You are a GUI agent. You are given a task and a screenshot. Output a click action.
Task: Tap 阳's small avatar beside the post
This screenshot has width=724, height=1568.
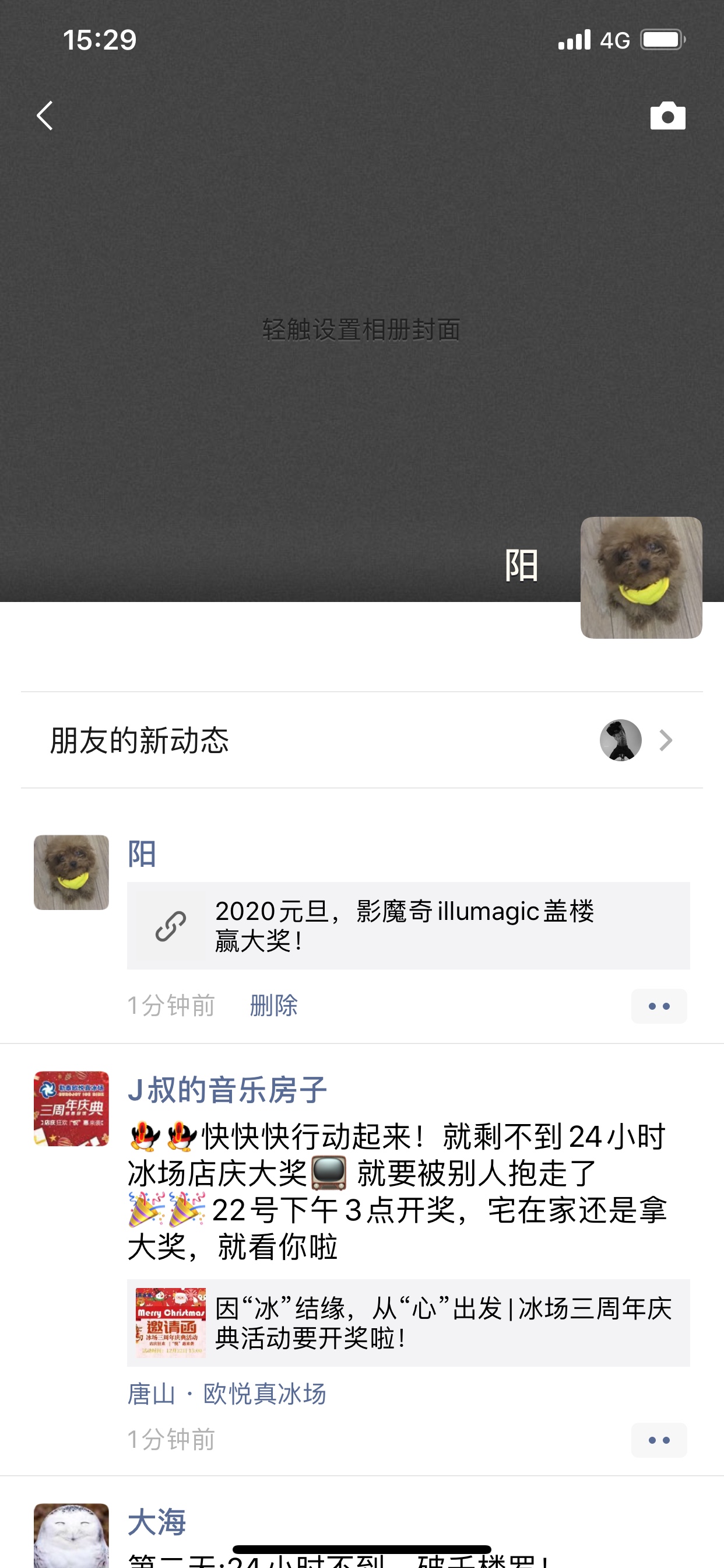click(x=71, y=872)
